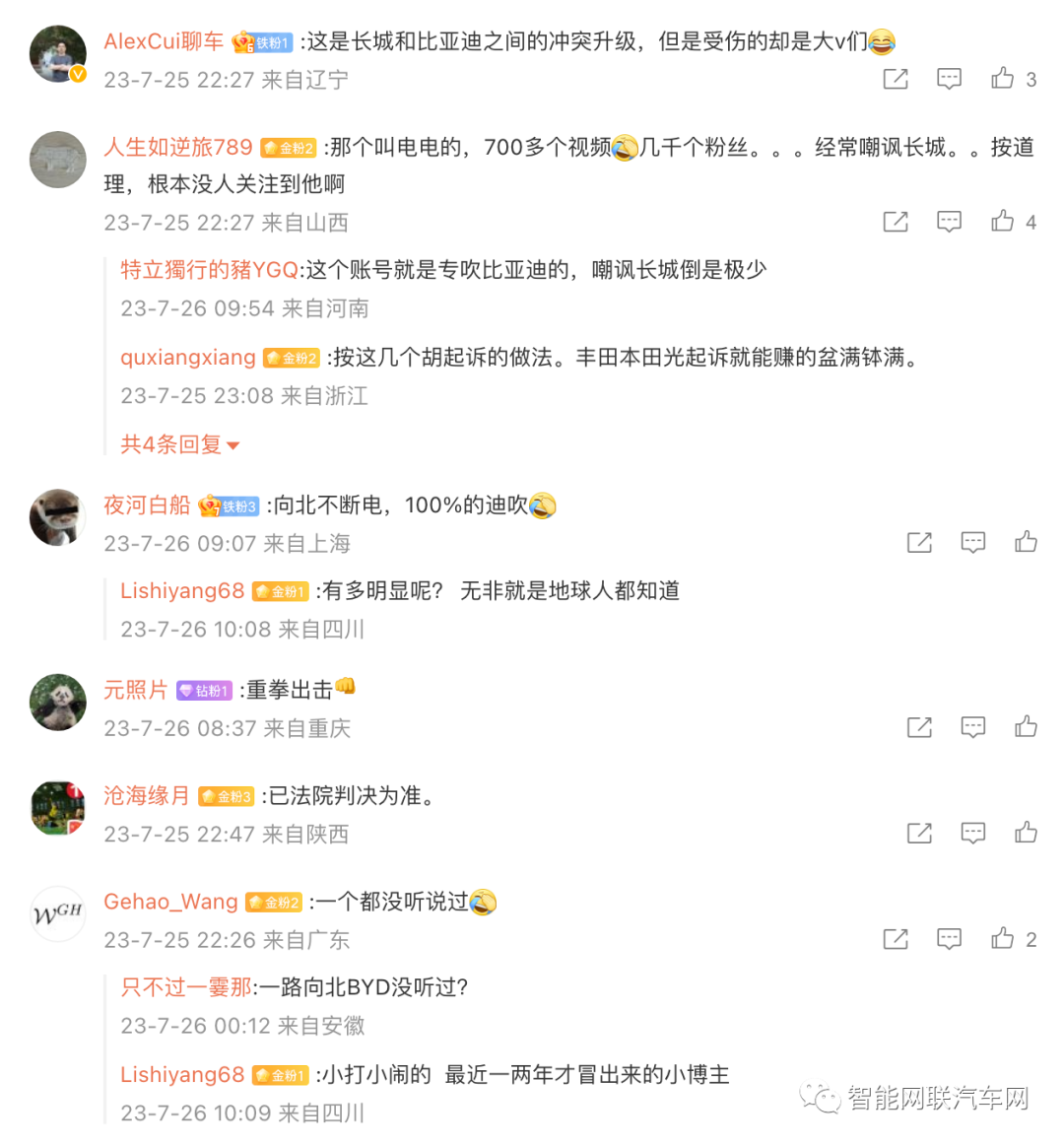Click the comment icon on 元照片's comment

972,727
